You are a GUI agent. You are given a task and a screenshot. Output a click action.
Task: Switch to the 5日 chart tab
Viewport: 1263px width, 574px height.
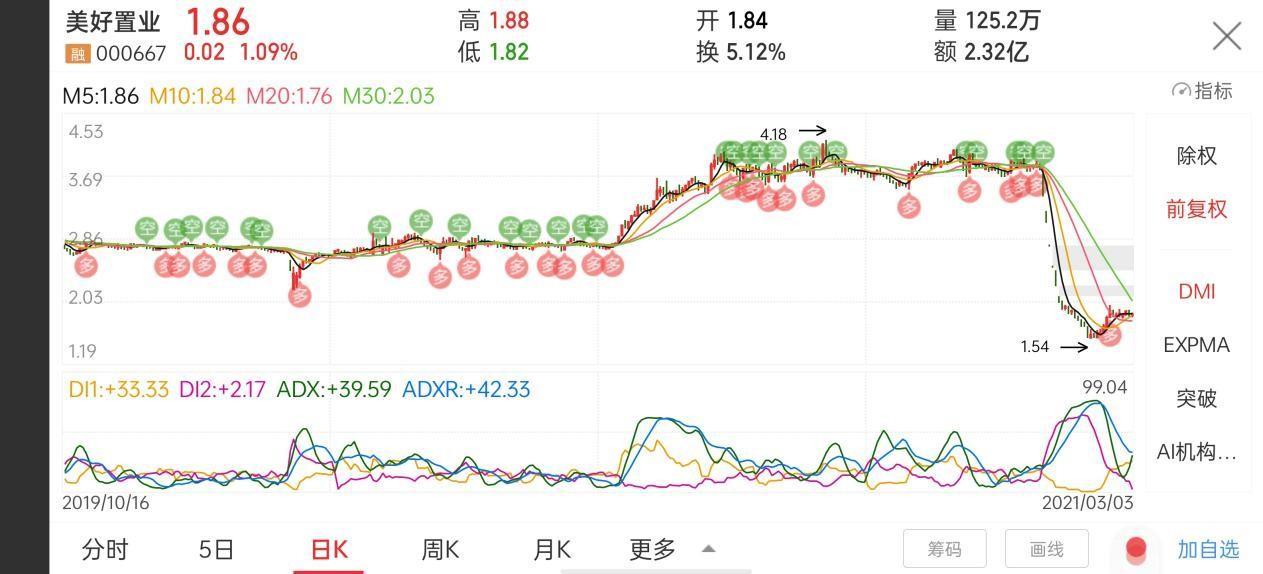(x=216, y=549)
